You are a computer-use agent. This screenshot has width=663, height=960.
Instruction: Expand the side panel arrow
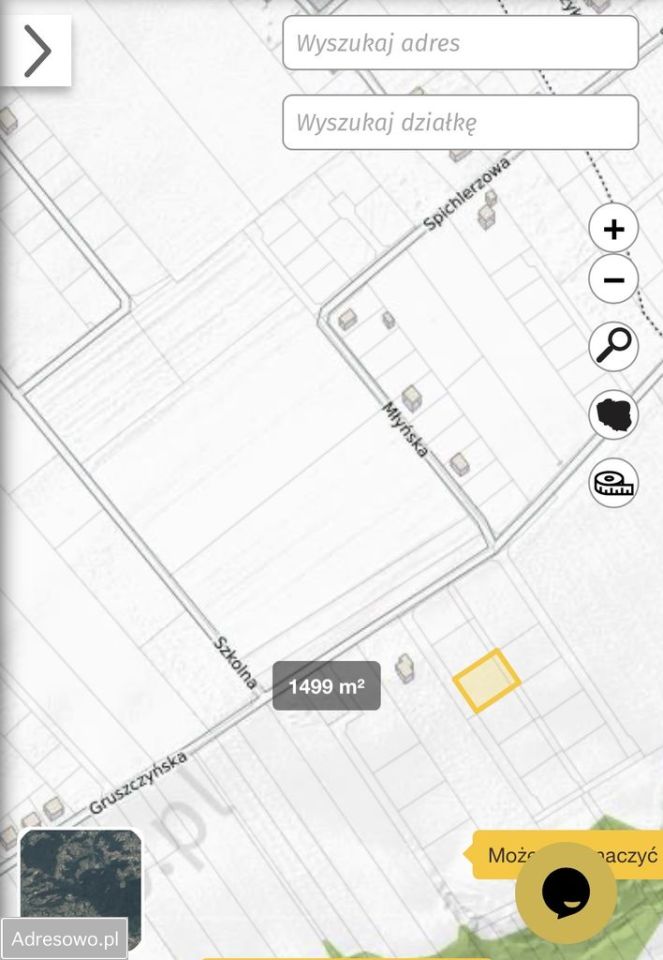pyautogui.click(x=36, y=50)
